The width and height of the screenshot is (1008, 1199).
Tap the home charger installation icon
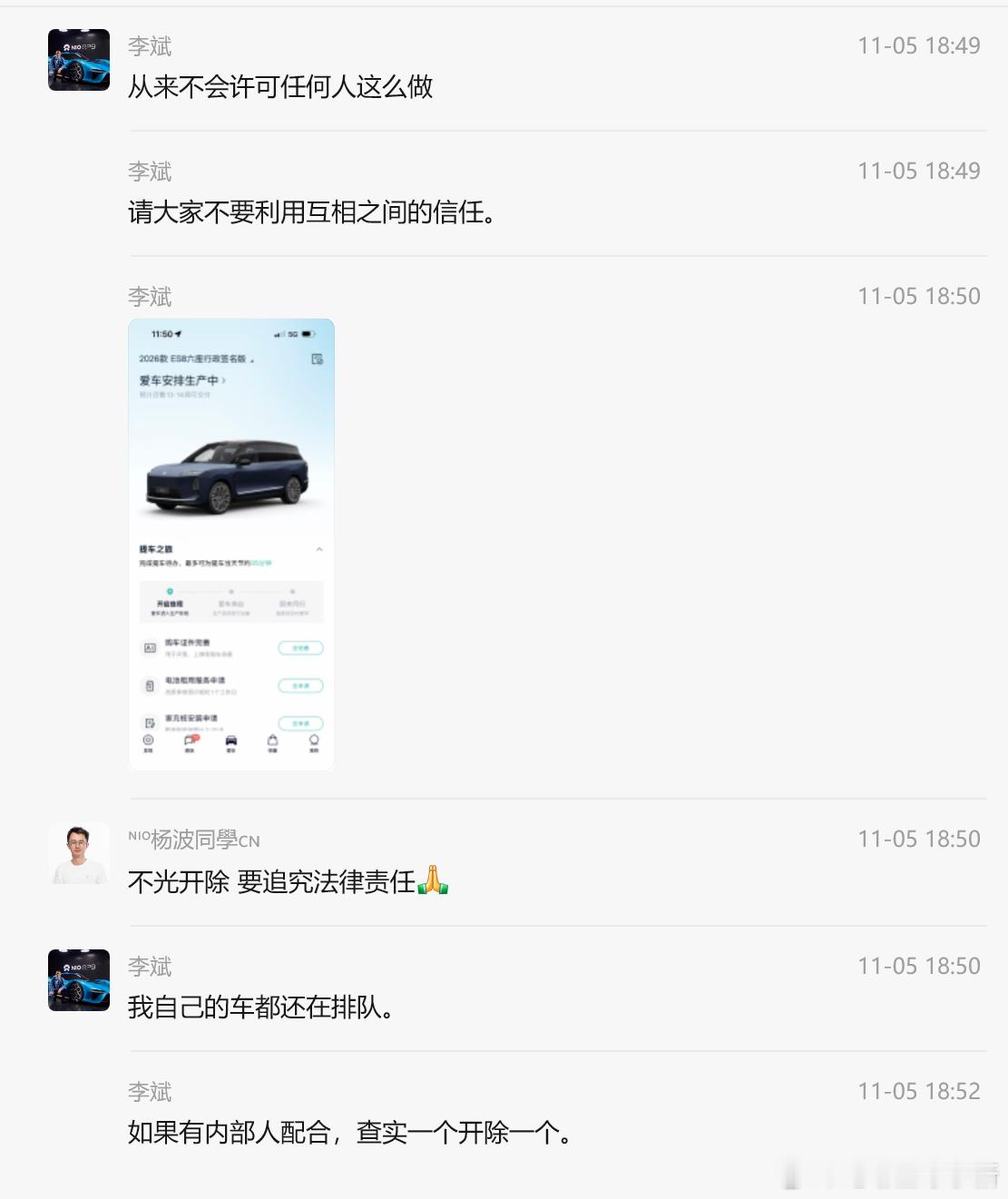pos(150,722)
